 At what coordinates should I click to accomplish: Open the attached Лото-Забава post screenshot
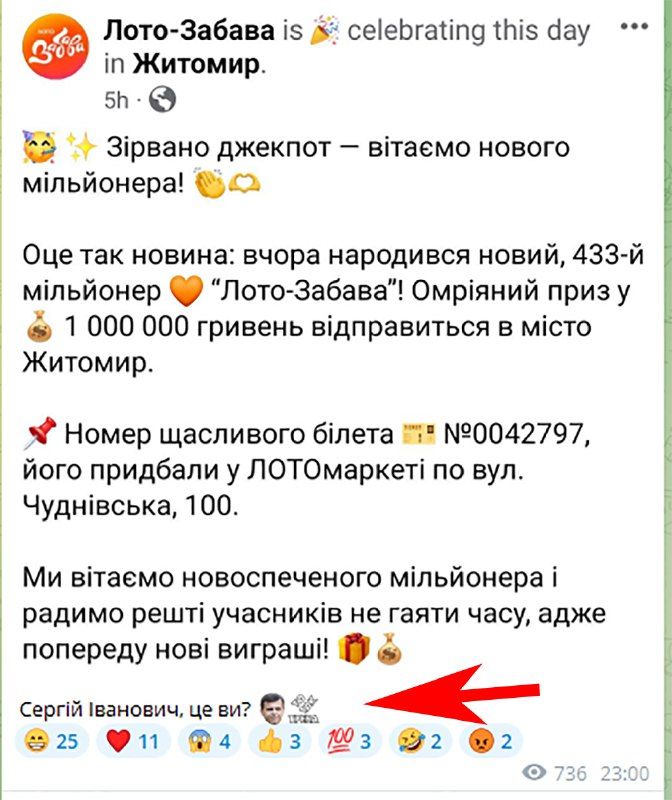click(x=336, y=340)
